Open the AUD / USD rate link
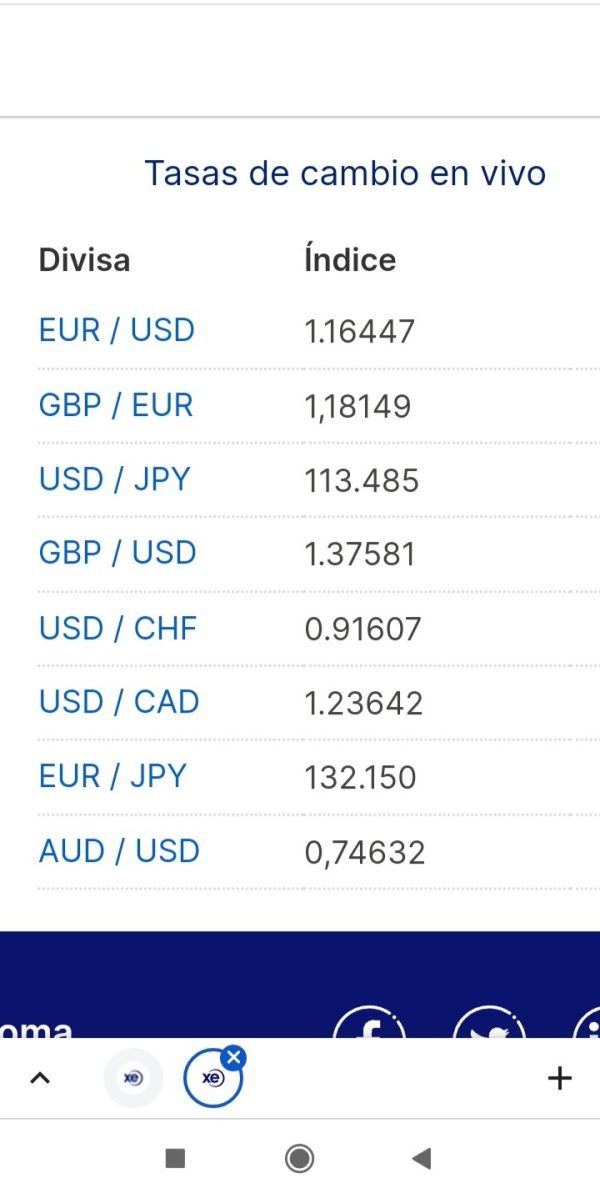 tap(118, 851)
